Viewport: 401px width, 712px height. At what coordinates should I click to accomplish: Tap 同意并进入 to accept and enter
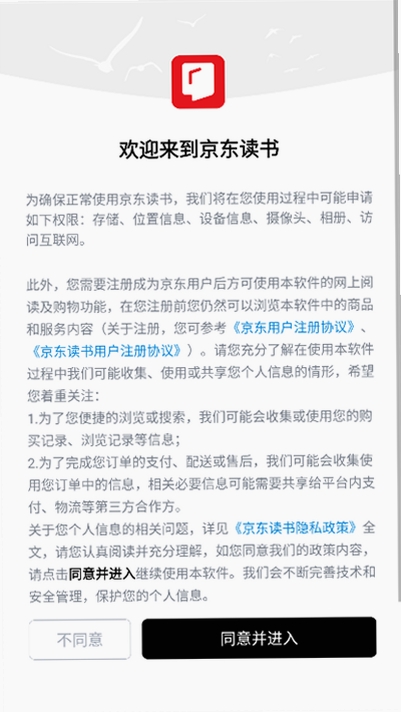(x=259, y=638)
